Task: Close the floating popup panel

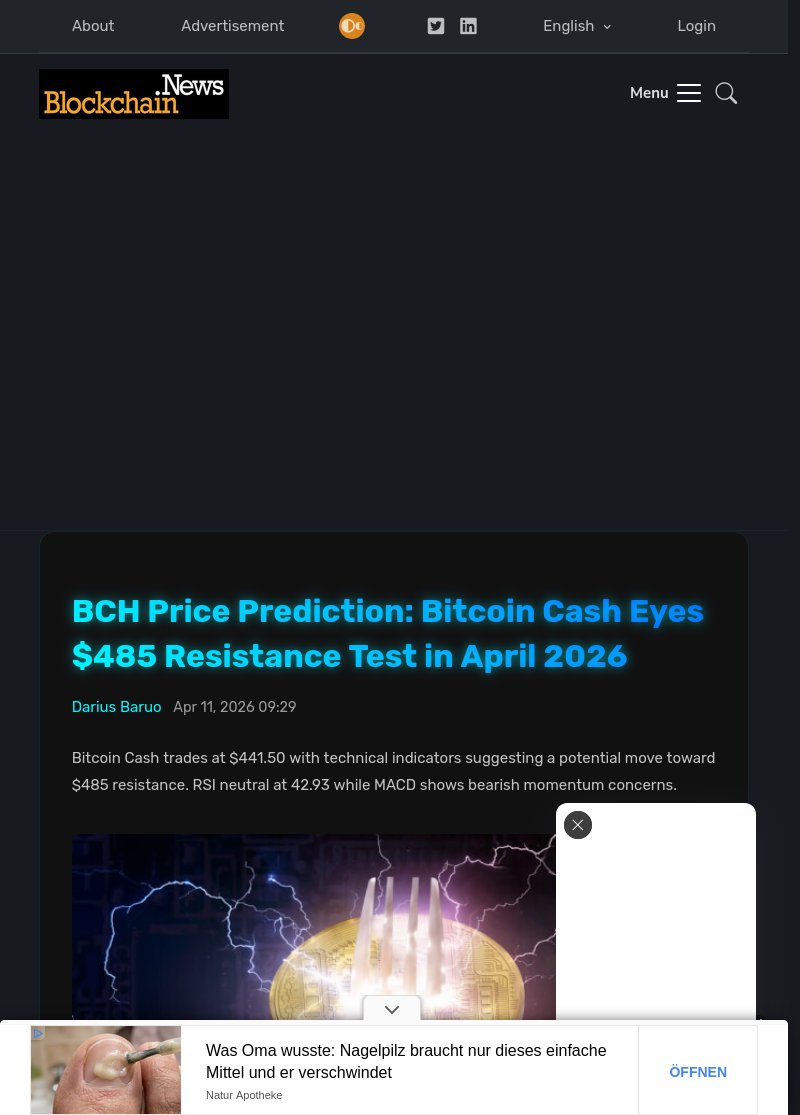Action: click(x=578, y=825)
